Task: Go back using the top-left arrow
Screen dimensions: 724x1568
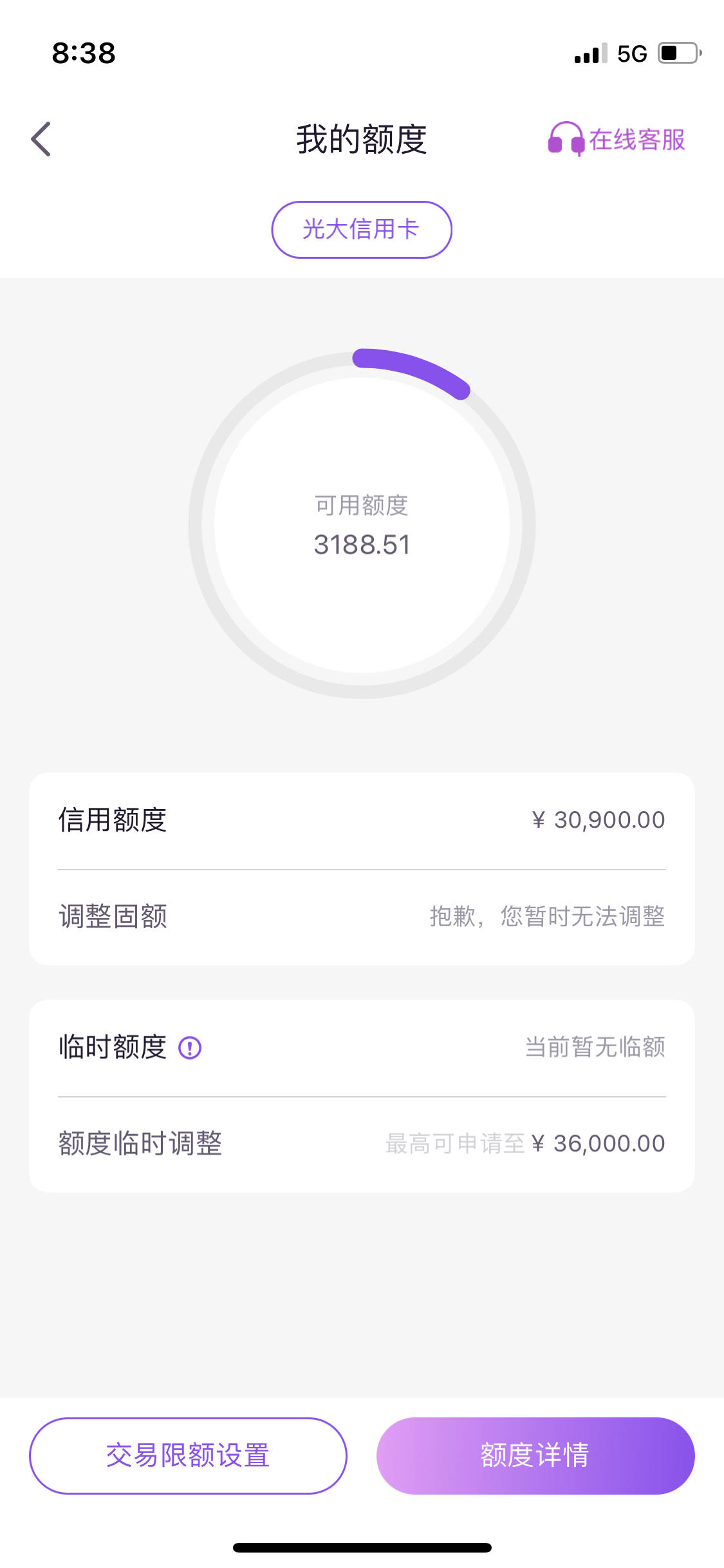Action: [41, 139]
